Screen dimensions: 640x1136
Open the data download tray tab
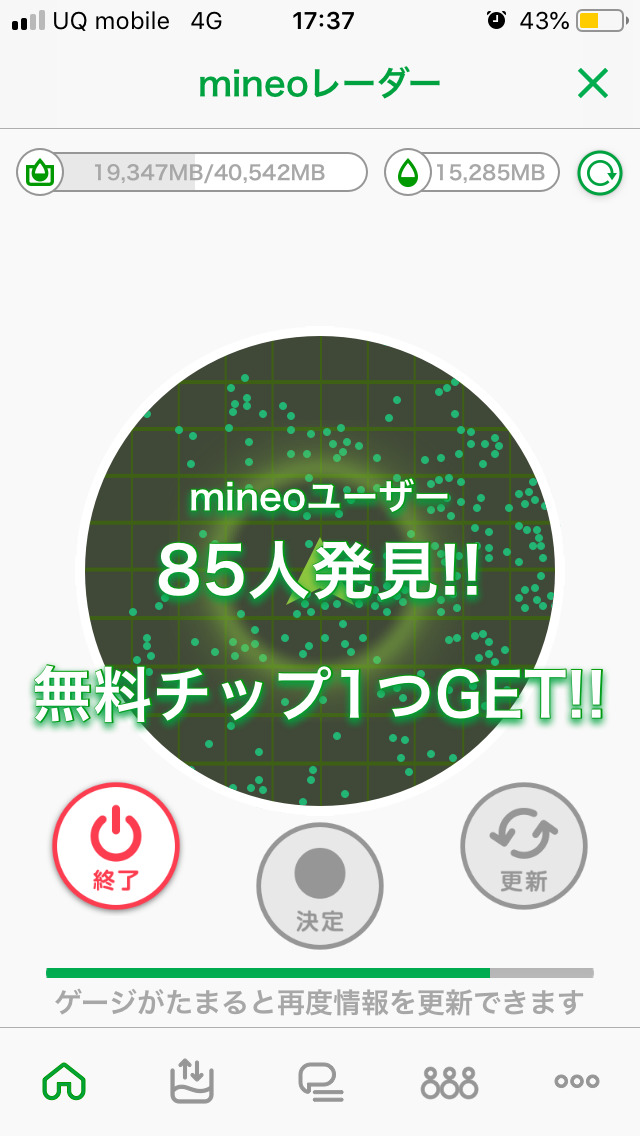coord(192,1081)
